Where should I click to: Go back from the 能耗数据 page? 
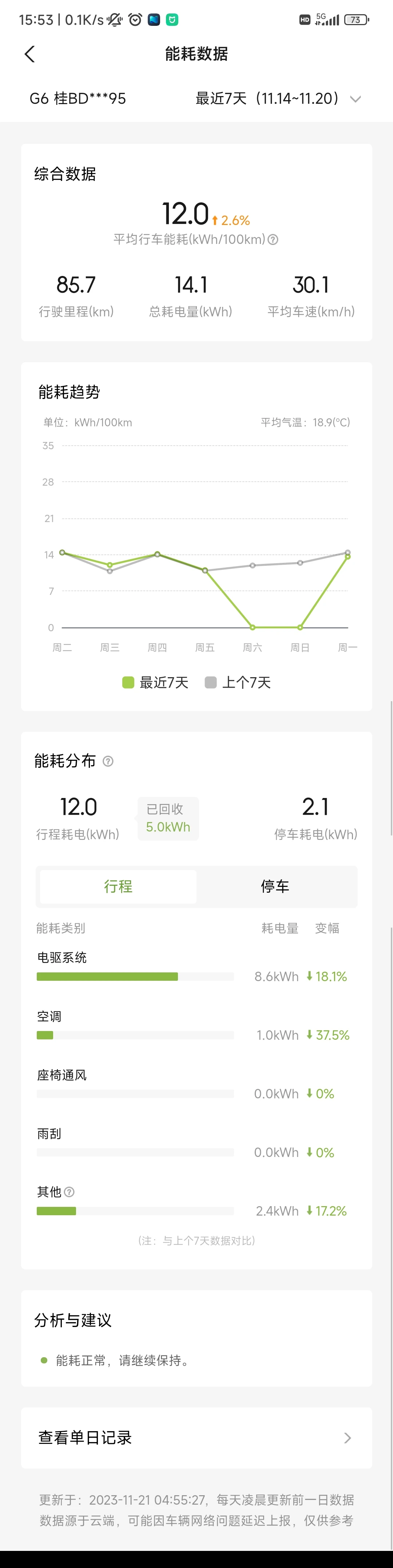(29, 54)
